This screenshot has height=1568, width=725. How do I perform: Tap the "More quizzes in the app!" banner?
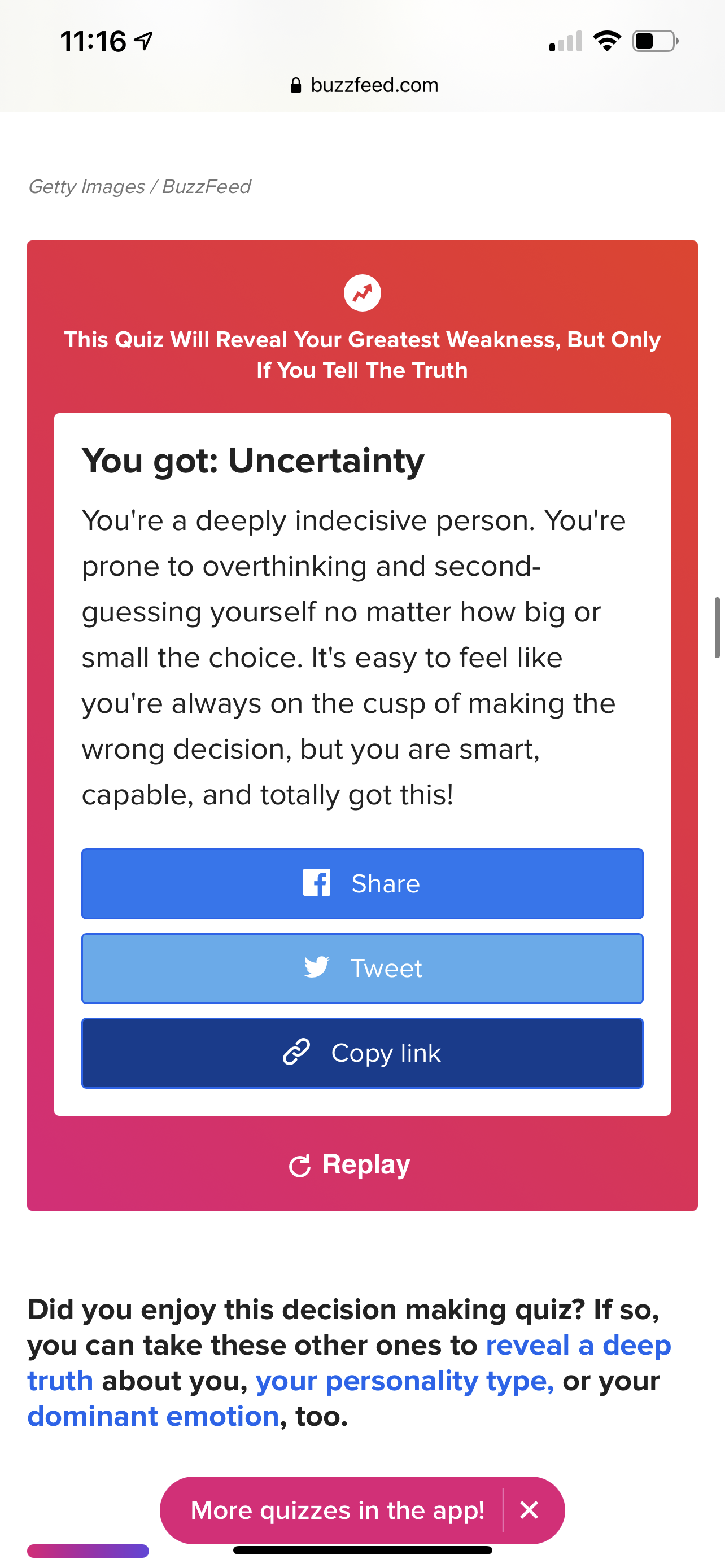click(337, 1510)
